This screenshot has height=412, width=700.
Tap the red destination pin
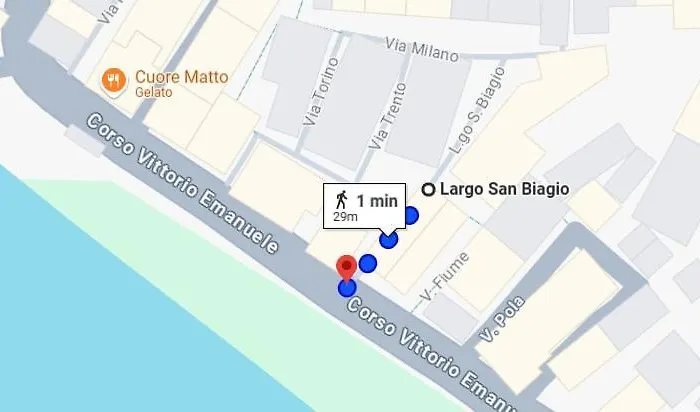346,268
